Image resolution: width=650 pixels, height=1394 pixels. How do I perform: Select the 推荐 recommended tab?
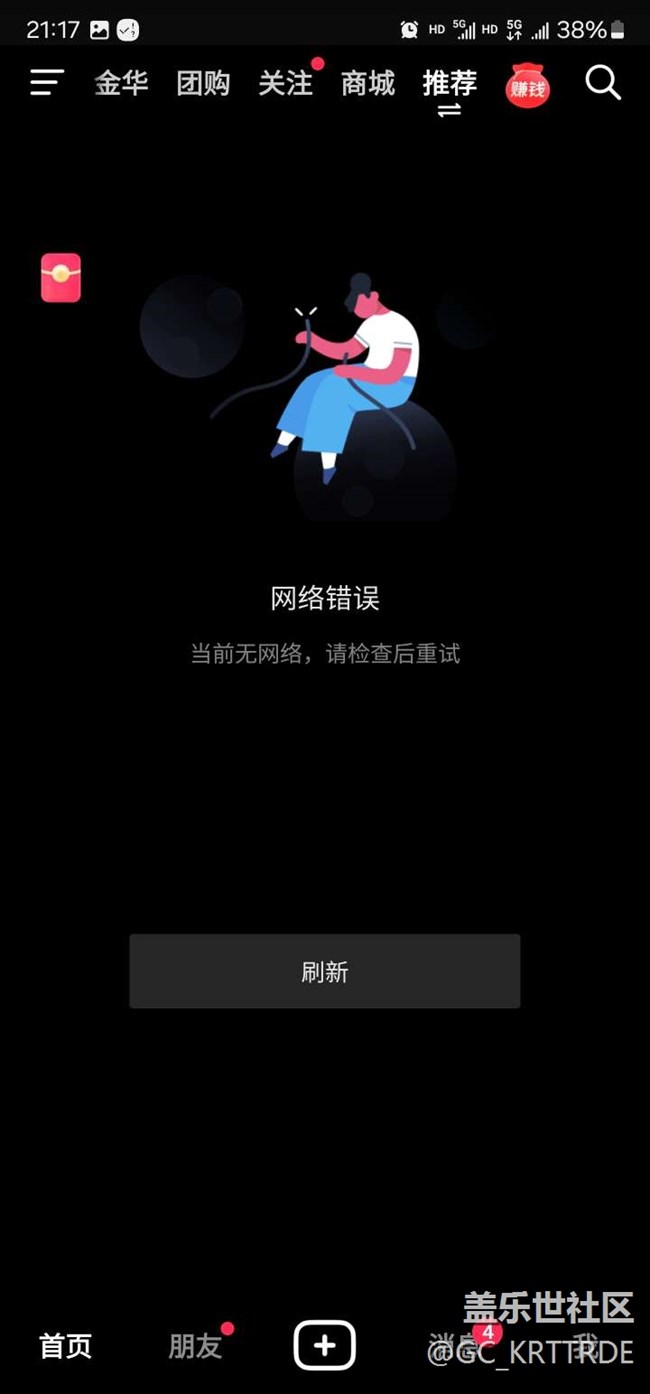[x=449, y=83]
